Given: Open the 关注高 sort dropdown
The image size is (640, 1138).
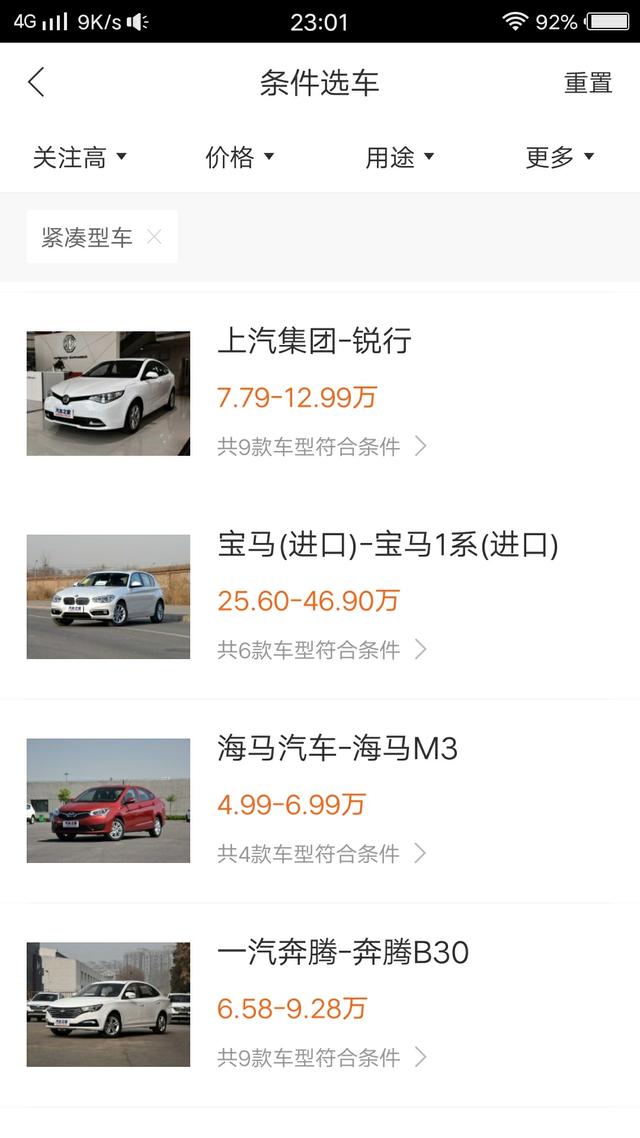Looking at the screenshot, I should click(80, 157).
